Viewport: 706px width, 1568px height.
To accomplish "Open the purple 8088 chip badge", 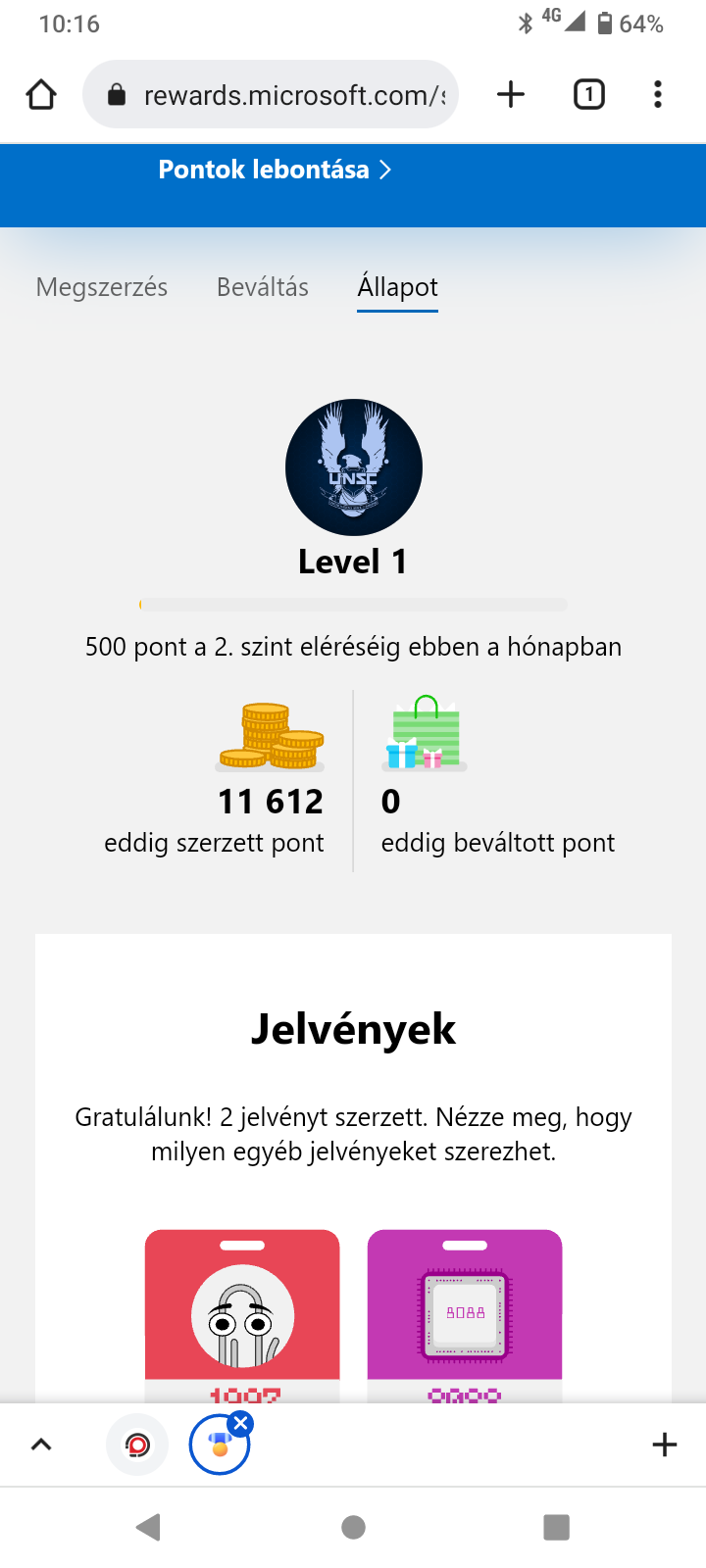I will point(465,1313).
